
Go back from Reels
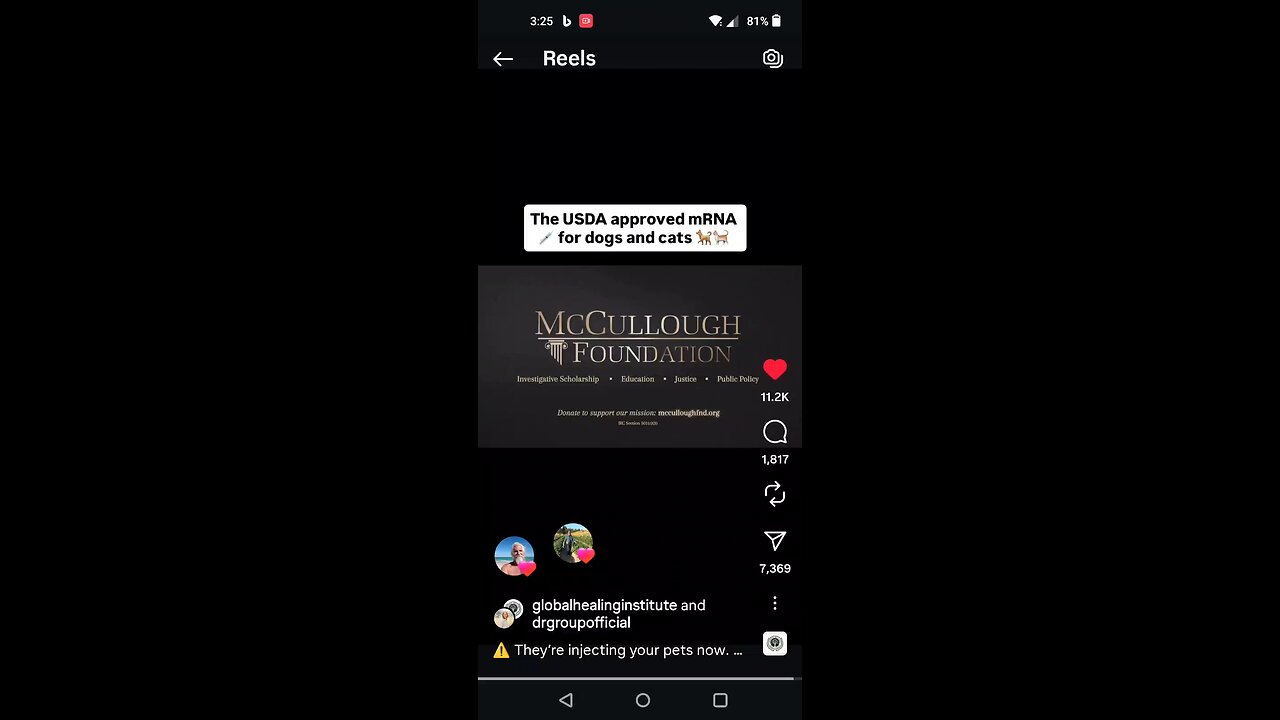[503, 59]
